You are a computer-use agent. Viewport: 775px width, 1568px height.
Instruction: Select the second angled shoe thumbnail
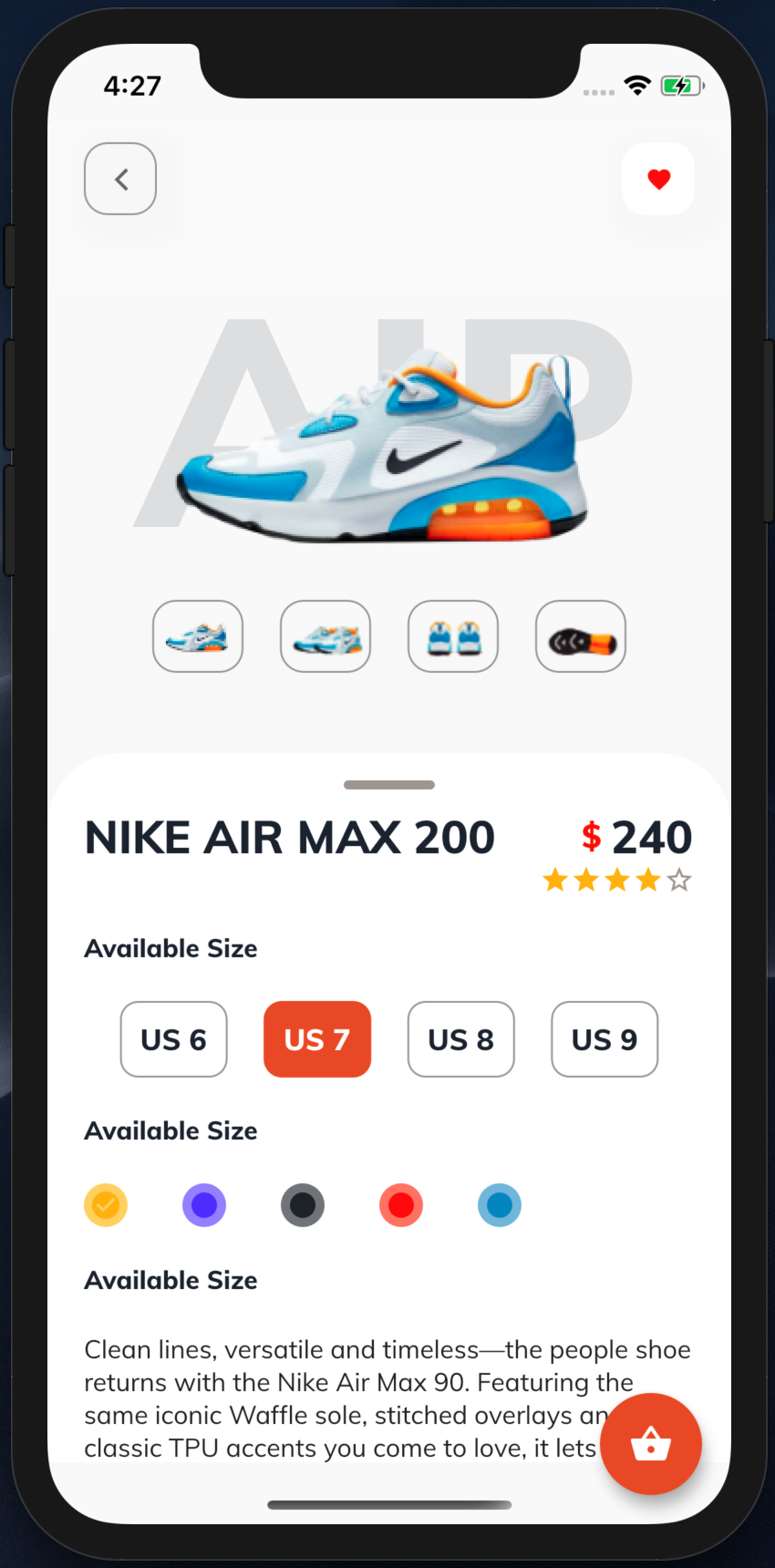point(325,636)
